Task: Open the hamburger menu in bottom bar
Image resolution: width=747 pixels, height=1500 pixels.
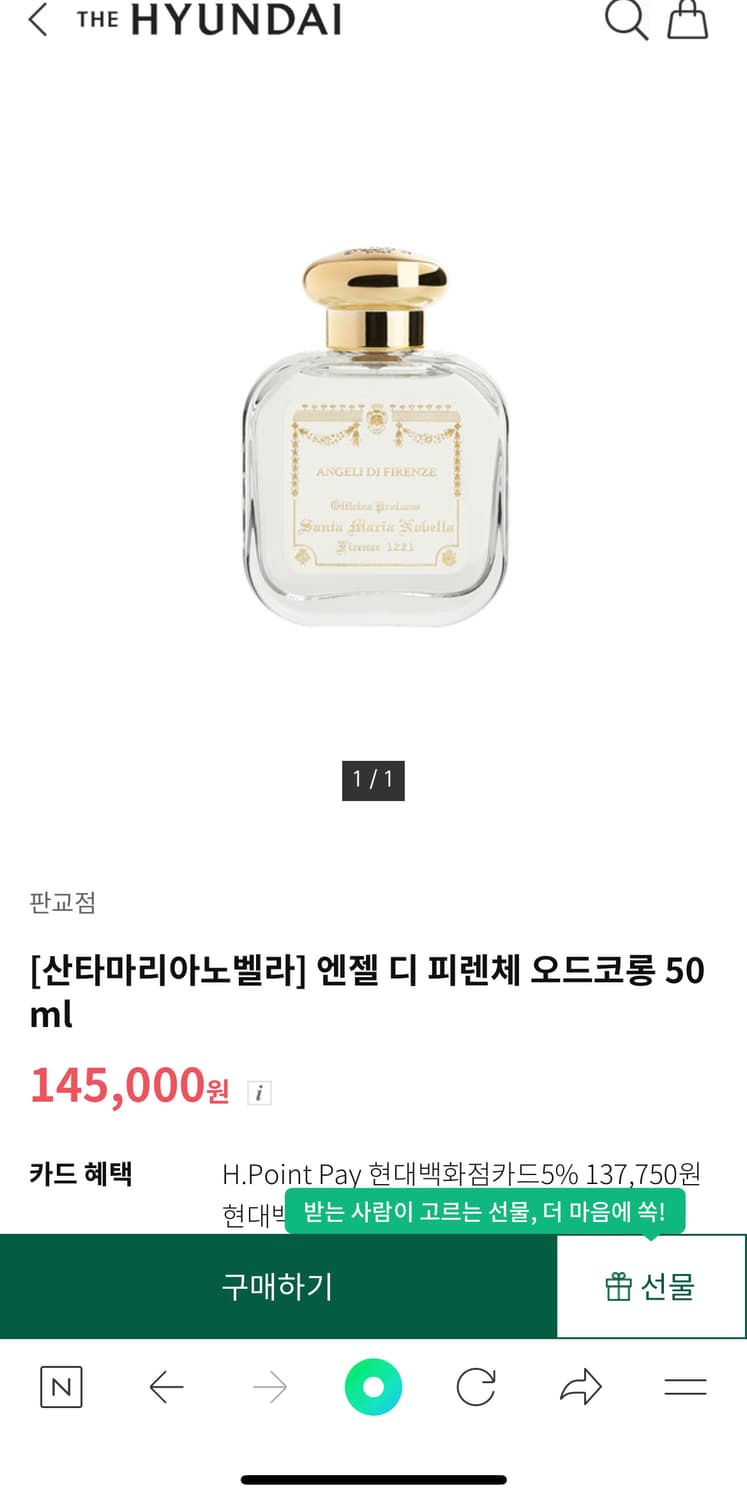Action: (684, 1387)
